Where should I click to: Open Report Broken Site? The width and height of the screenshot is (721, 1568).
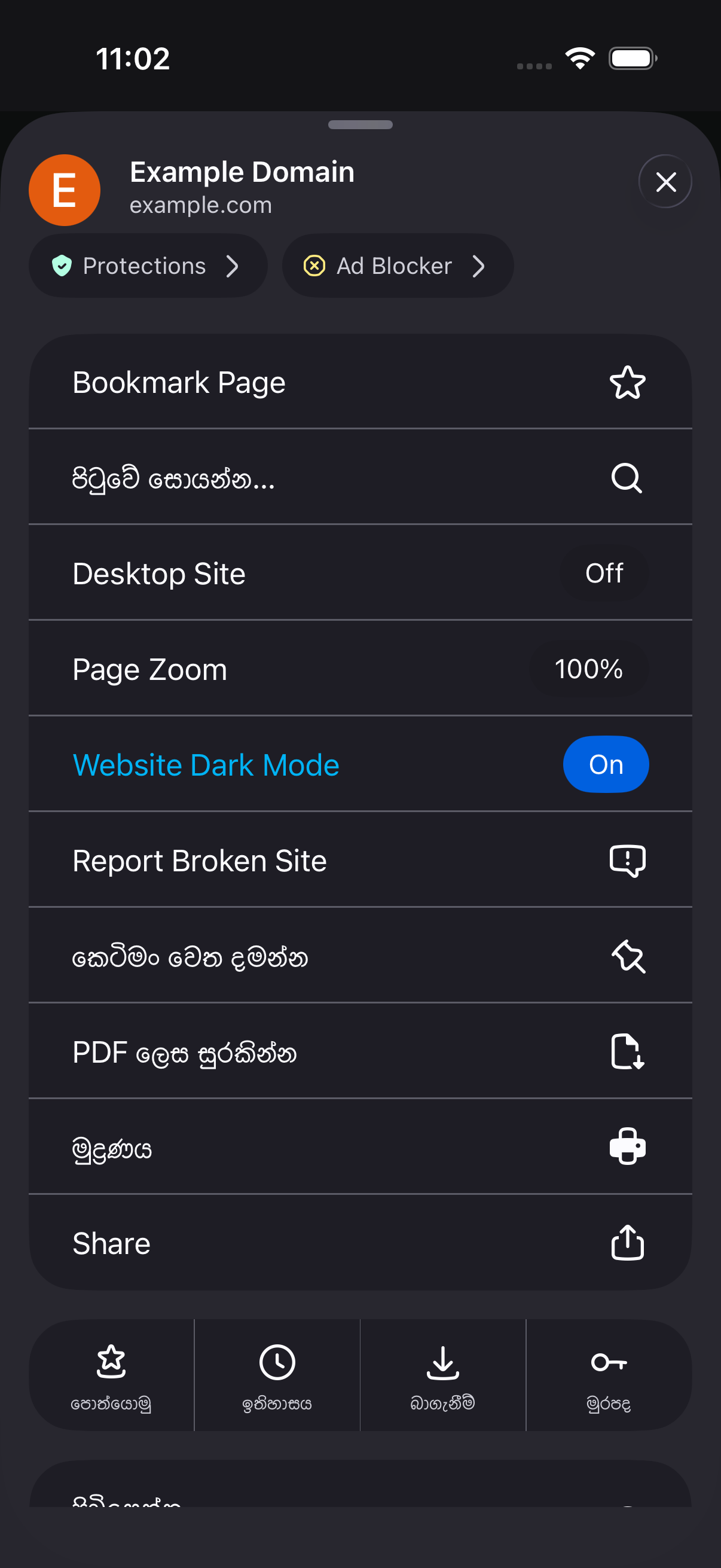(x=360, y=860)
